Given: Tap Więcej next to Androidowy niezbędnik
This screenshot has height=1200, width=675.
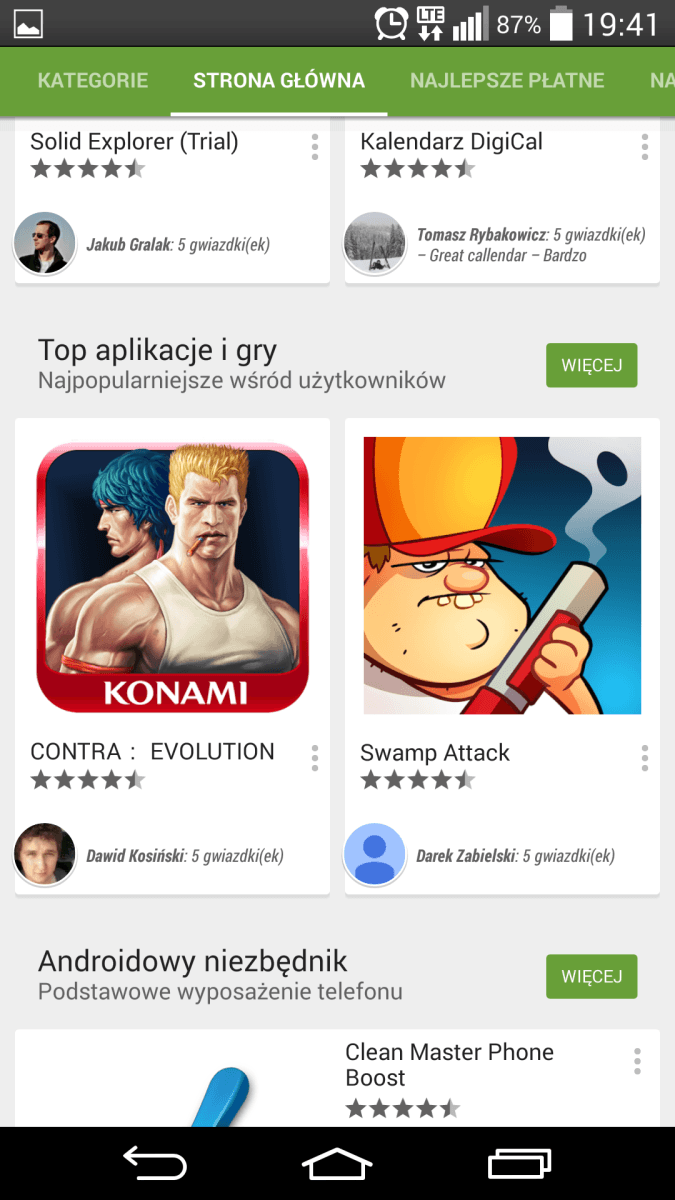Looking at the screenshot, I should pyautogui.click(x=591, y=976).
